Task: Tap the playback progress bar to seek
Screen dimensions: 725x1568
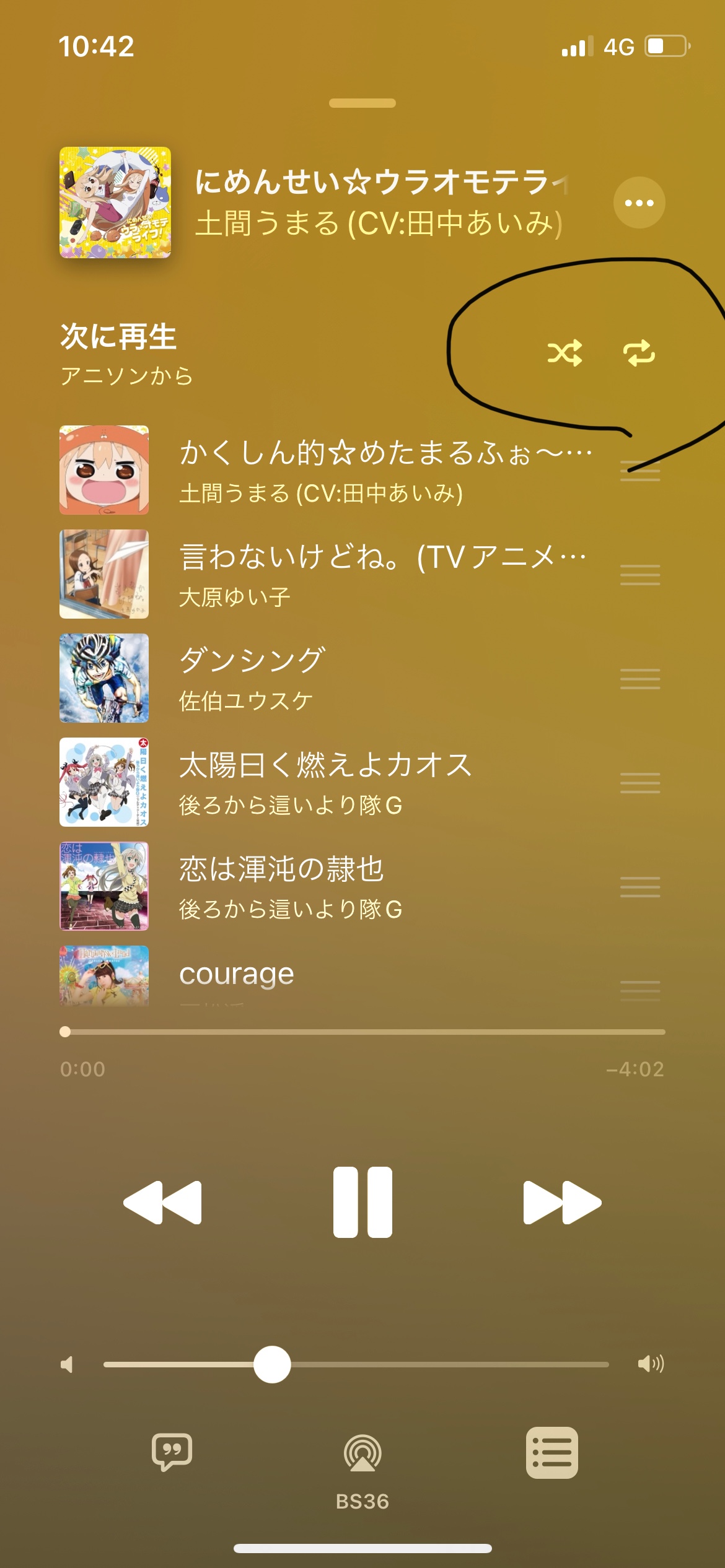Action: tap(362, 1032)
